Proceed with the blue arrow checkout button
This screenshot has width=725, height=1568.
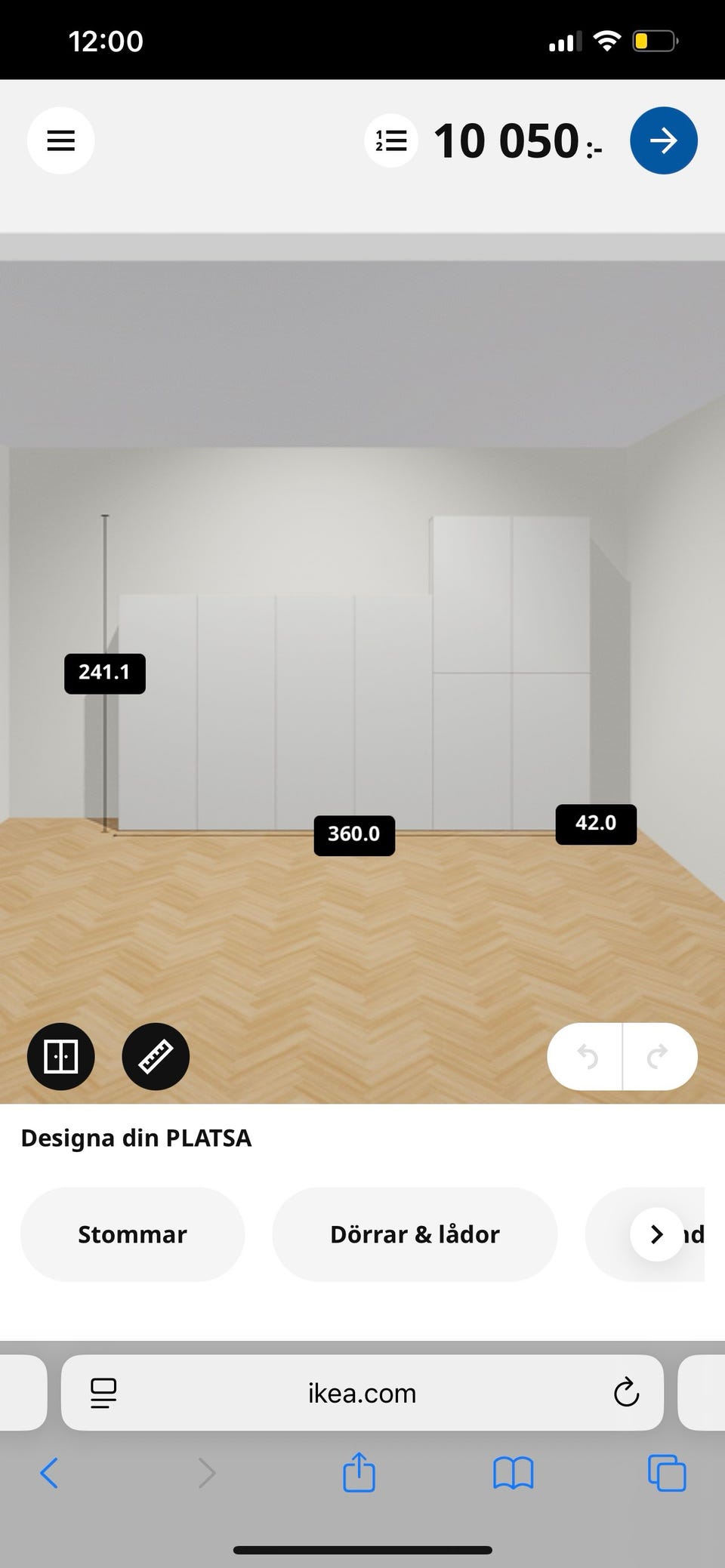(x=663, y=140)
